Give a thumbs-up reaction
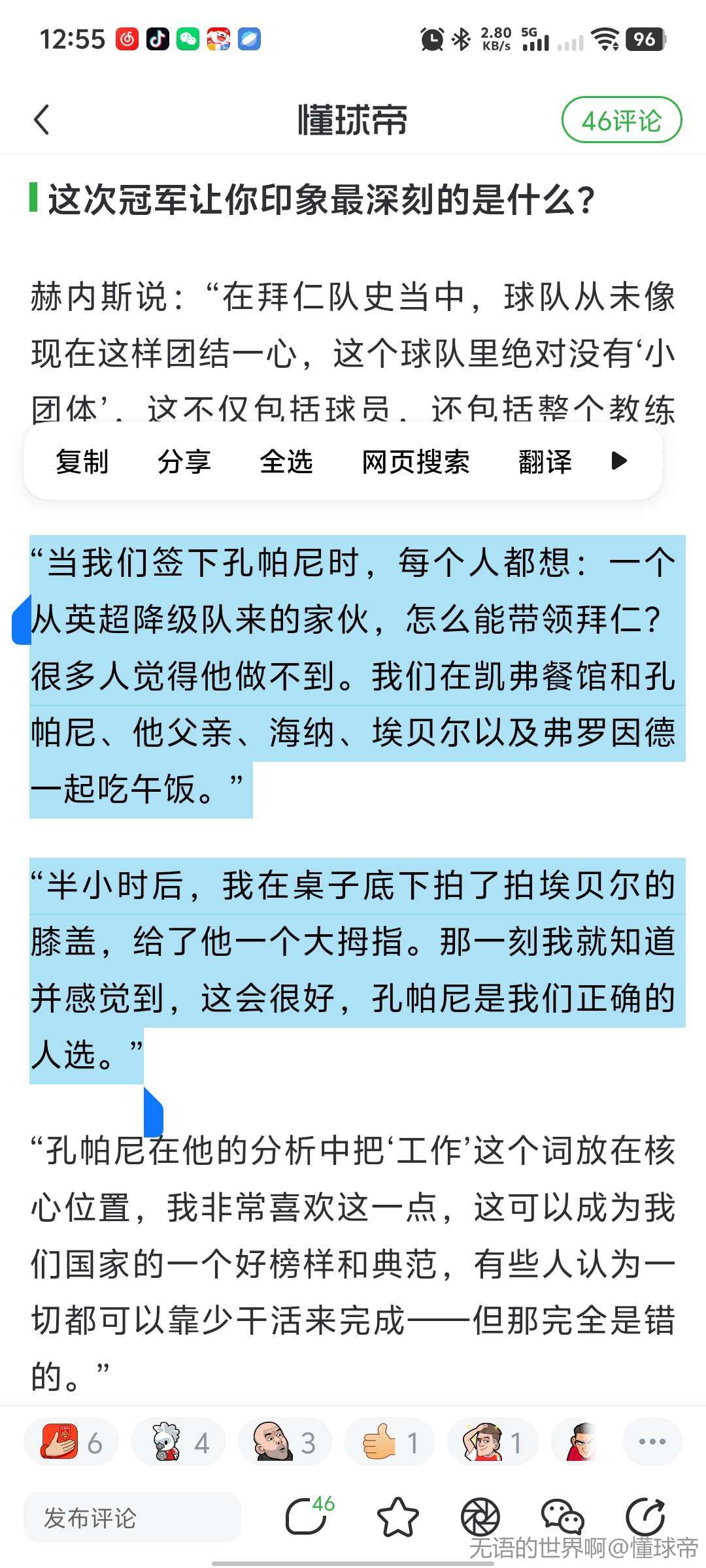This screenshot has width=706, height=1568. [x=390, y=1443]
